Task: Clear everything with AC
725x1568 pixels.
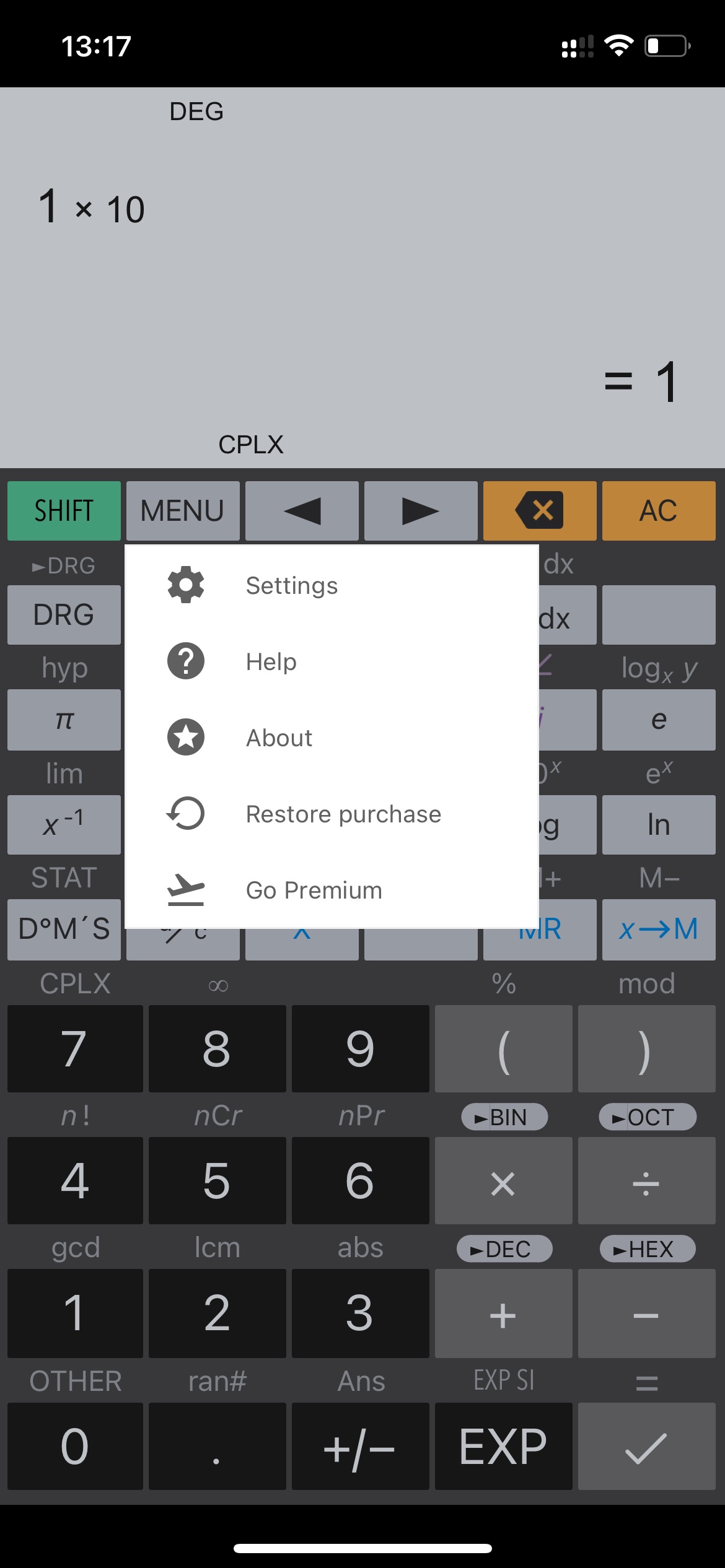Action: tap(659, 511)
